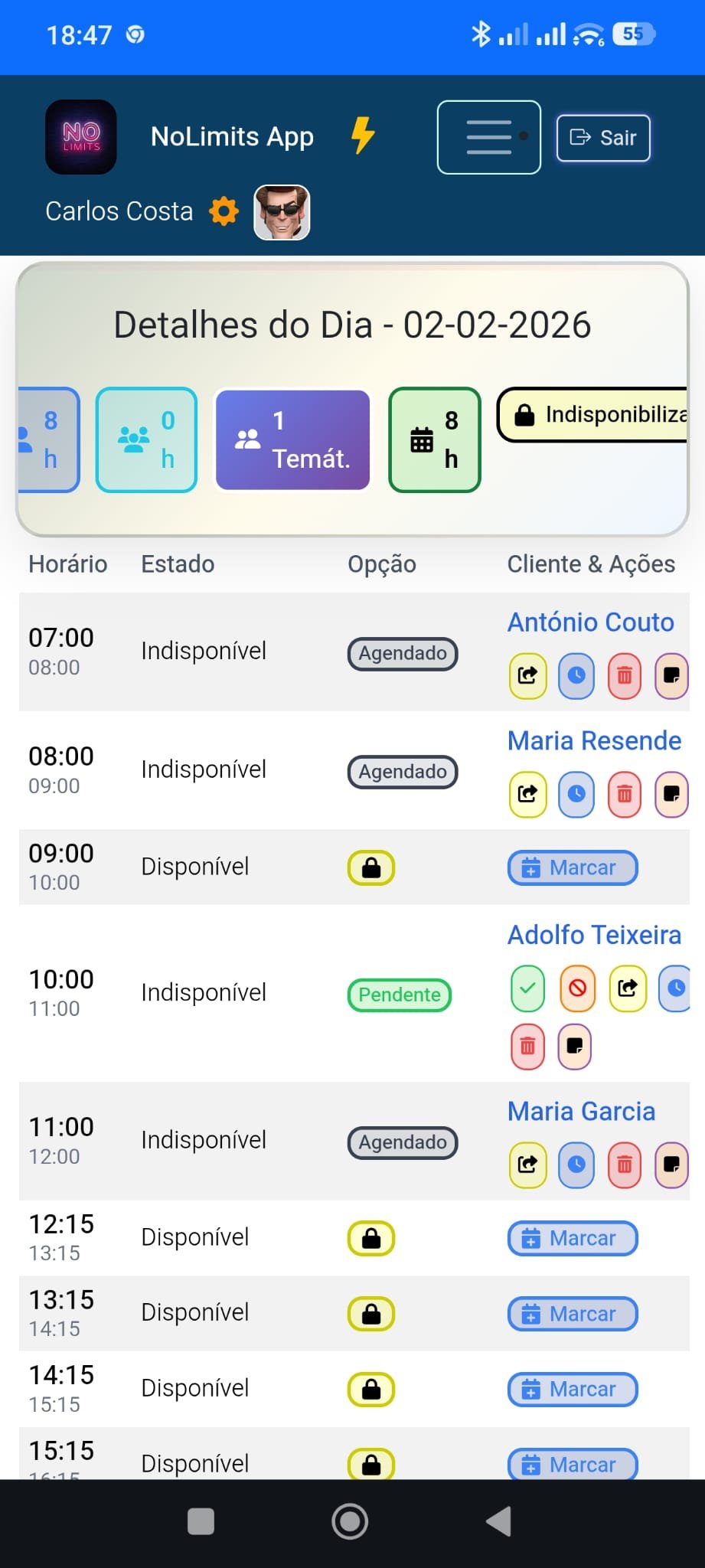The width and height of the screenshot is (705, 1568).
Task: Expand the Agendado status badge at 07:00
Action: (402, 654)
